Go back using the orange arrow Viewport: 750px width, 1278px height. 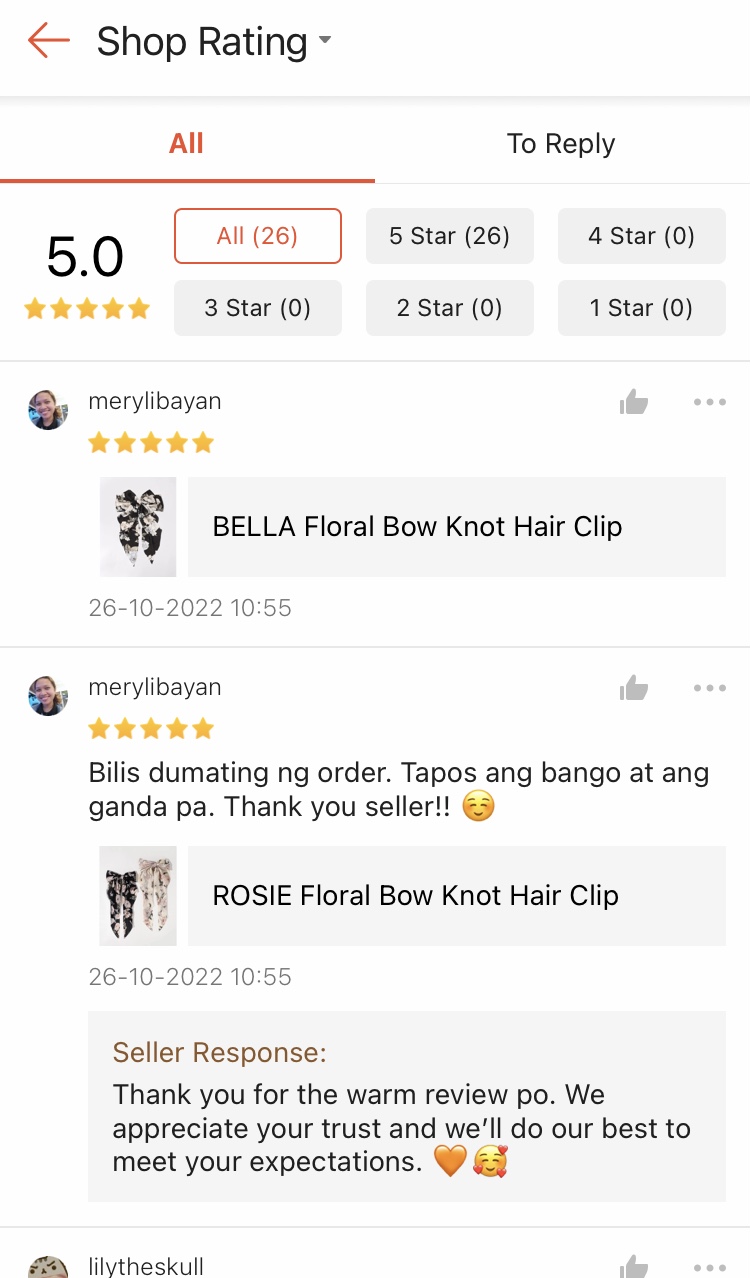[48, 42]
